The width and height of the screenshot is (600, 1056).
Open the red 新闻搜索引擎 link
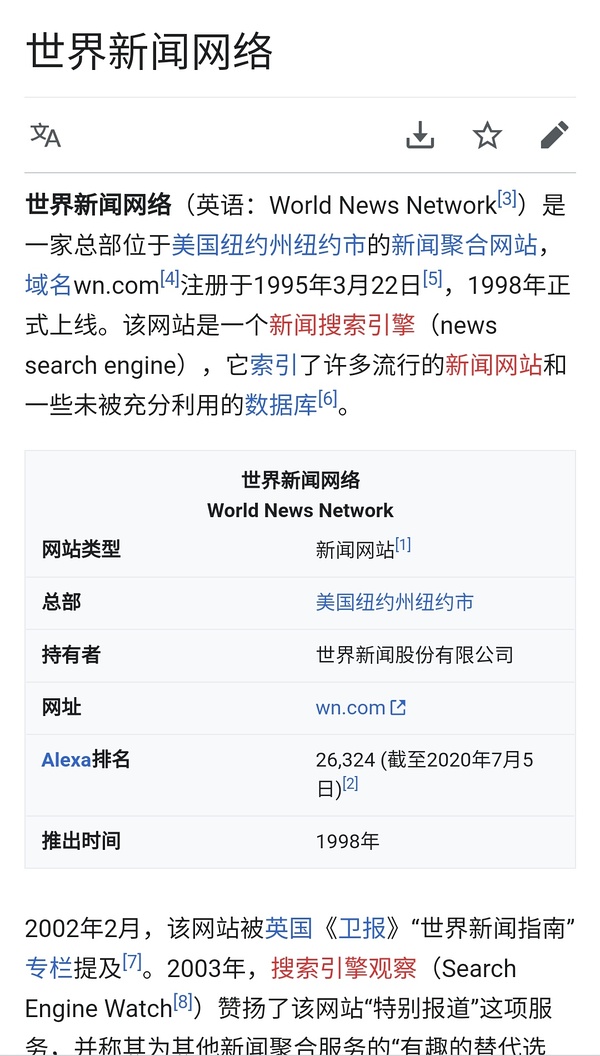tap(341, 325)
